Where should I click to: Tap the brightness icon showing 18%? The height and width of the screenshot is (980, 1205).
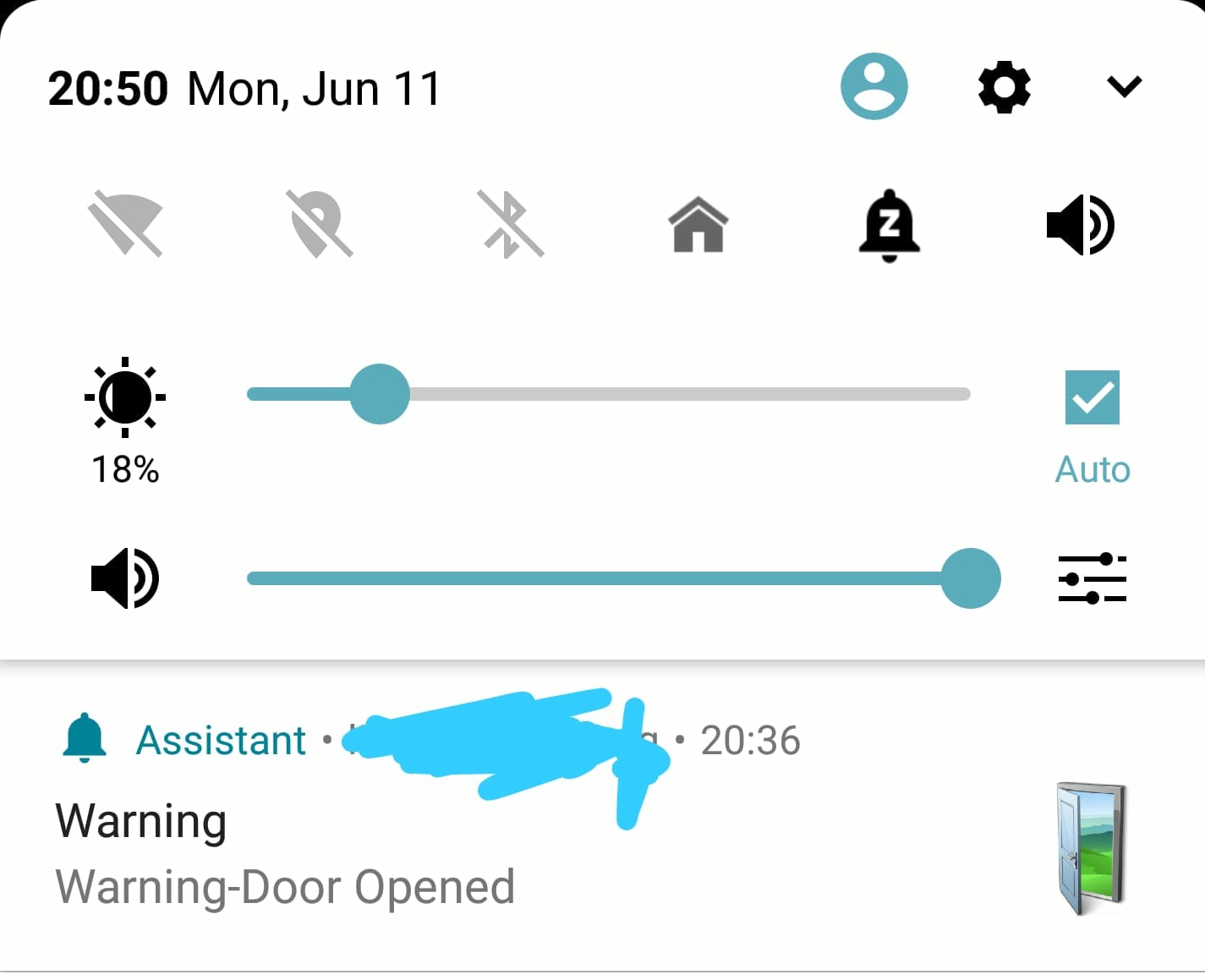[125, 397]
